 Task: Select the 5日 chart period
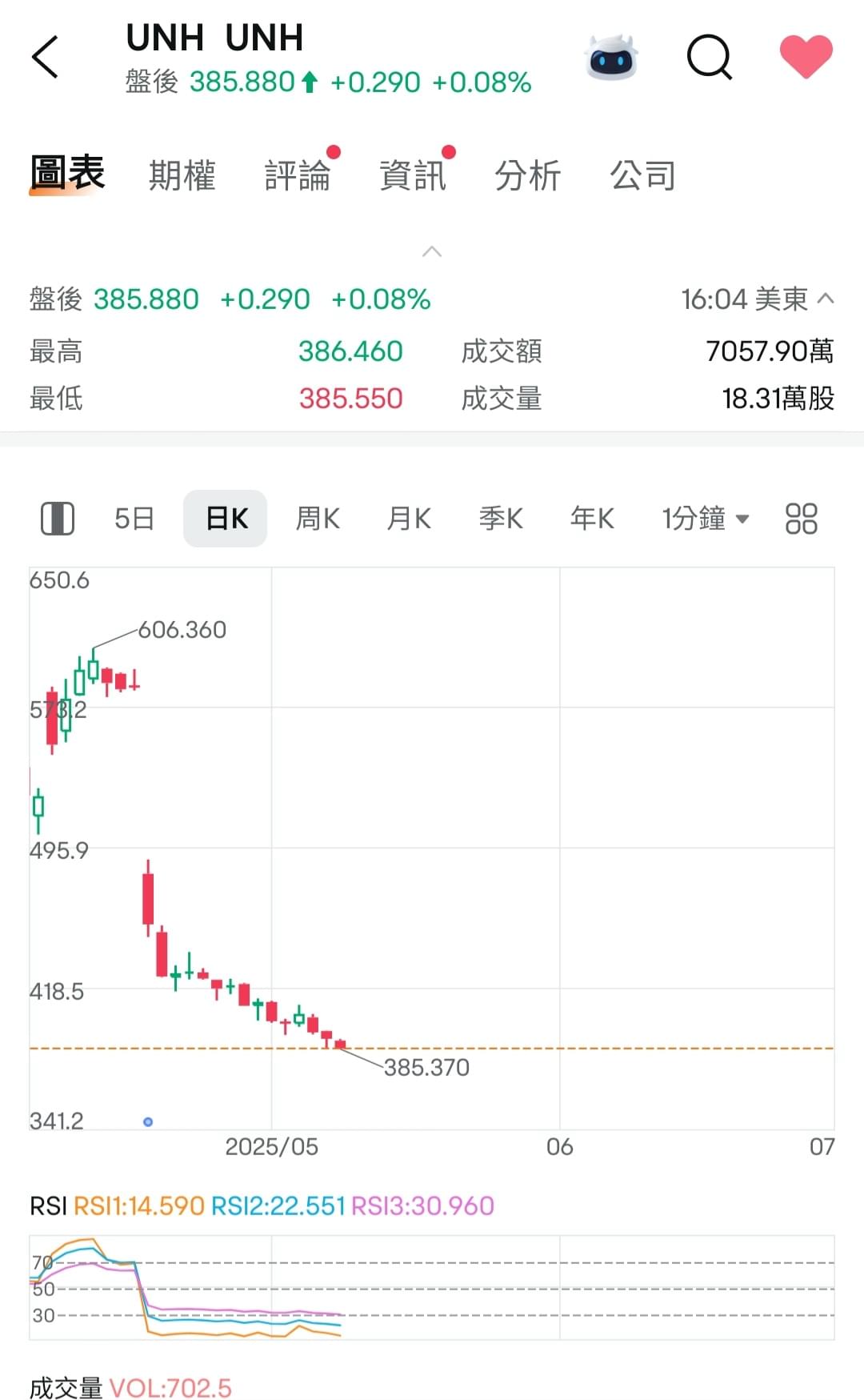[134, 519]
